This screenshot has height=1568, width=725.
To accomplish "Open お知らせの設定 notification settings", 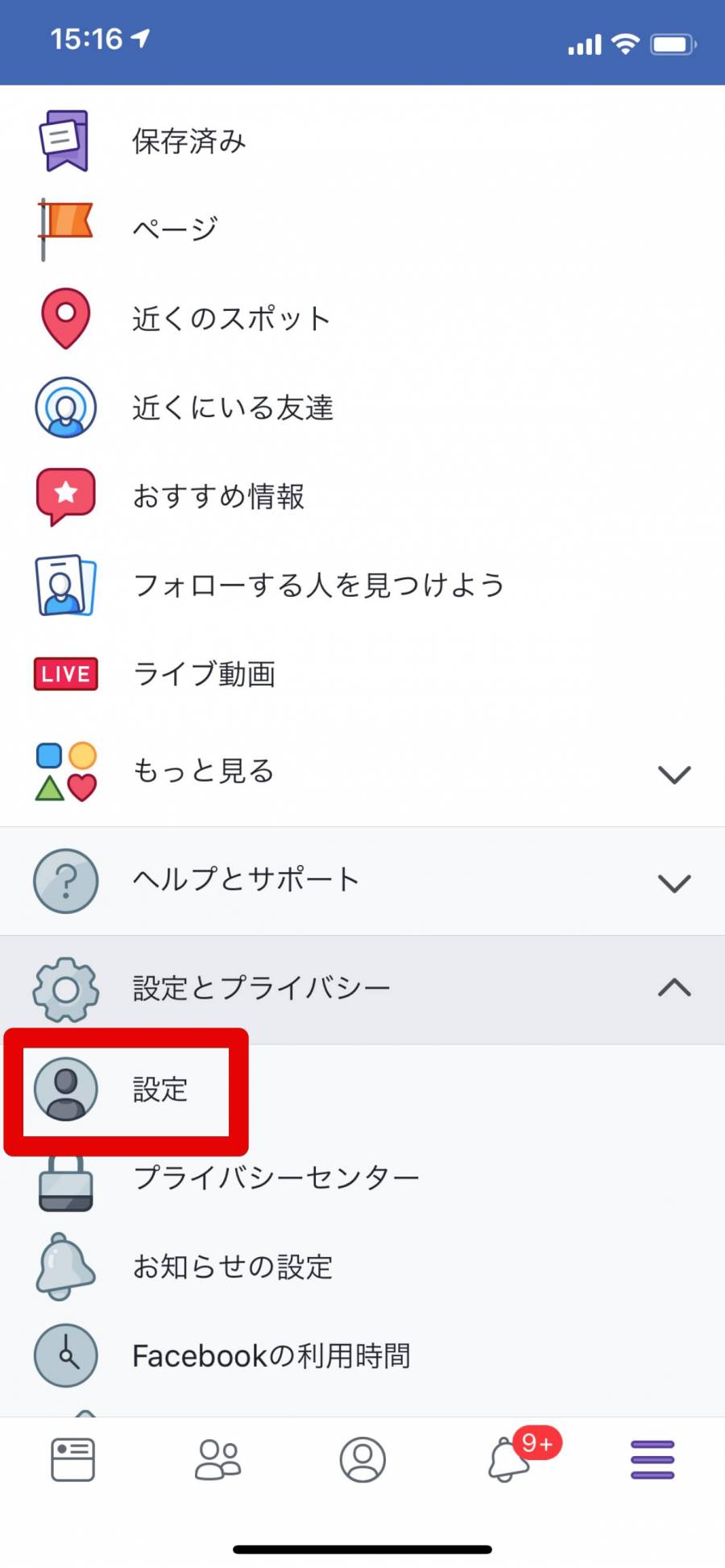I will coord(362,1267).
